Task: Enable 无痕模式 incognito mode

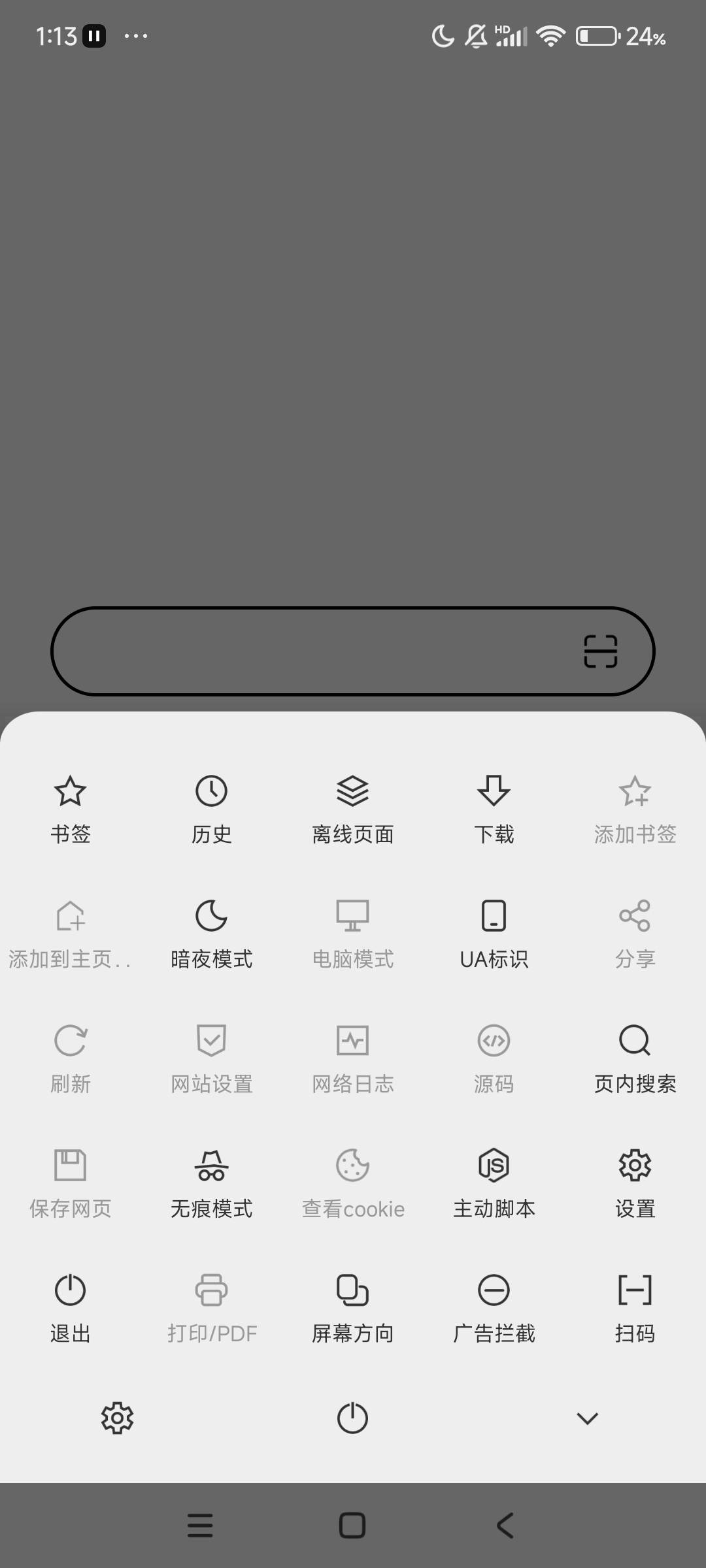Action: pos(211,1183)
